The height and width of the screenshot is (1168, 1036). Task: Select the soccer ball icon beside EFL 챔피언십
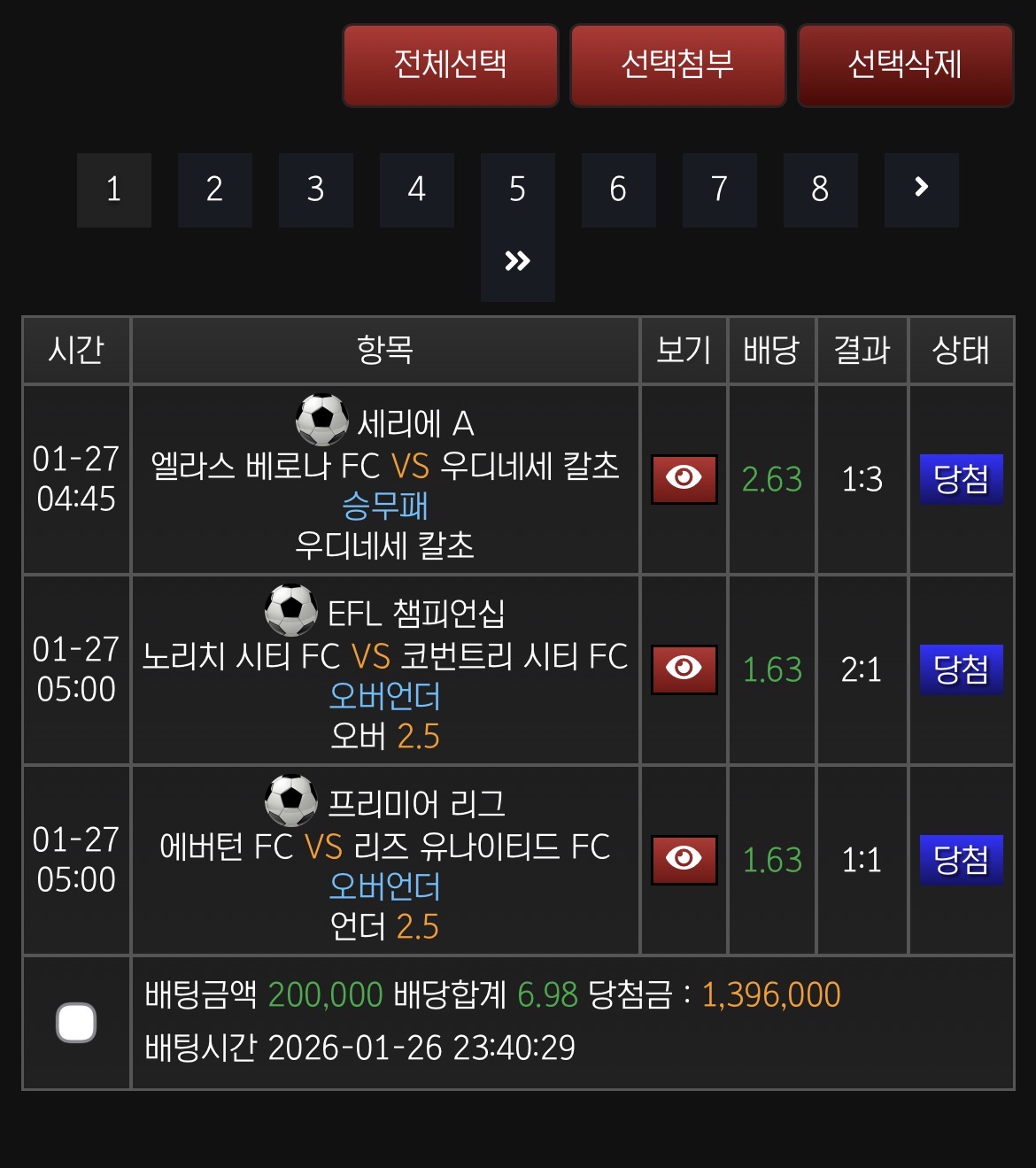tap(292, 609)
